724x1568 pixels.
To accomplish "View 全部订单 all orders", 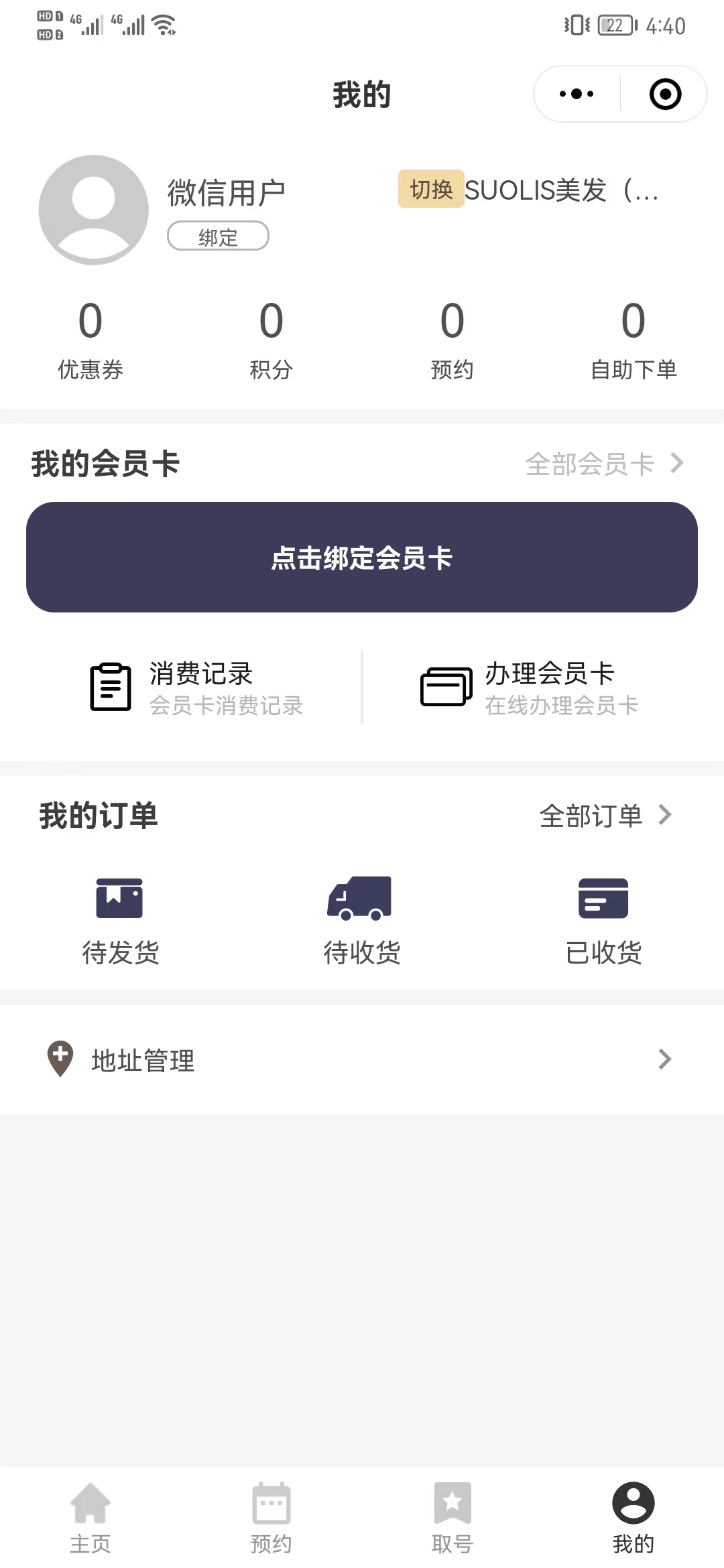I will click(x=606, y=815).
